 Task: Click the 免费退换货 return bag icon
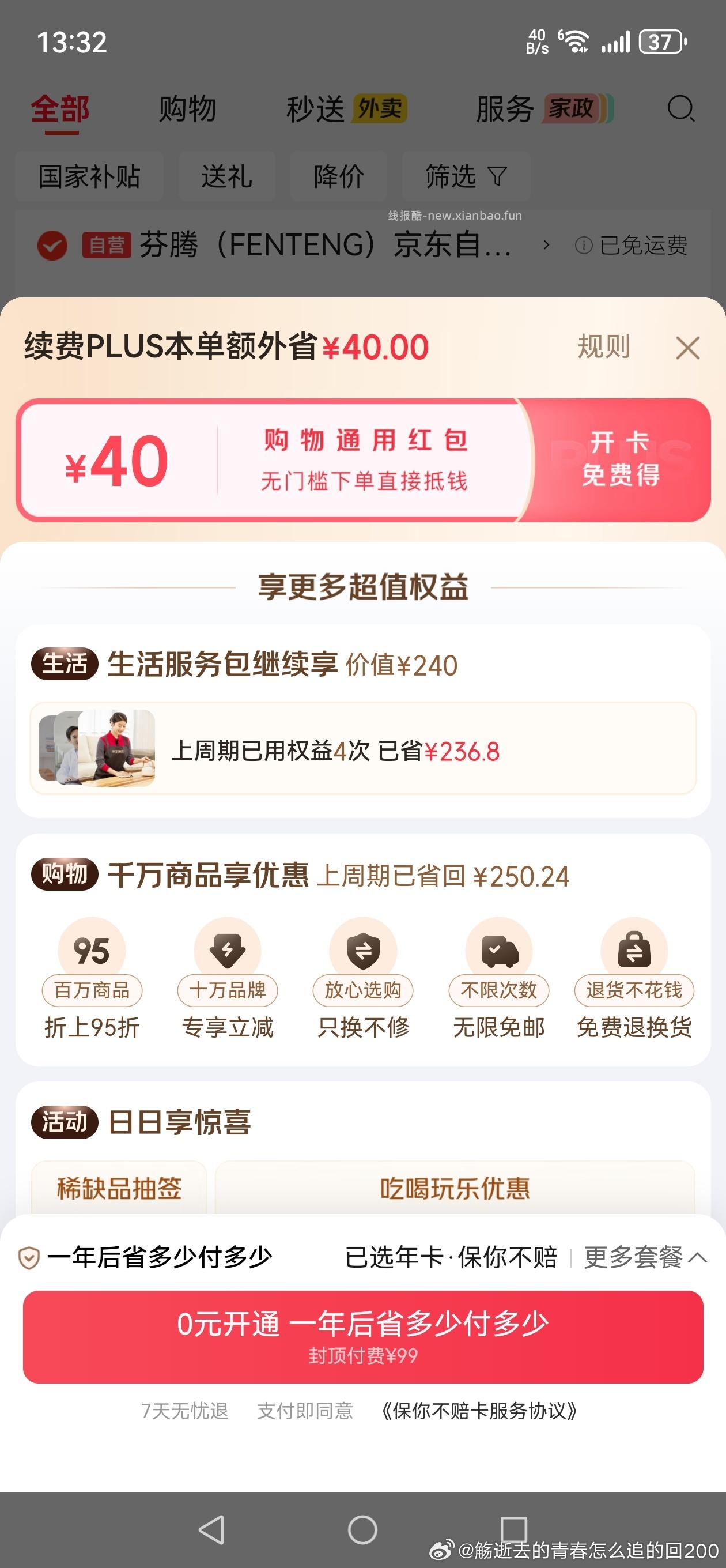click(x=634, y=949)
